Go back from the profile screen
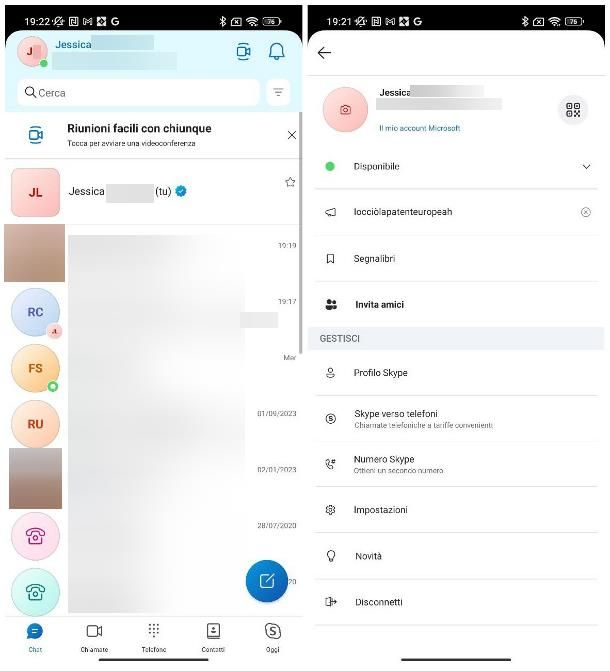Image resolution: width=610 pixels, height=671 pixels. [324, 53]
